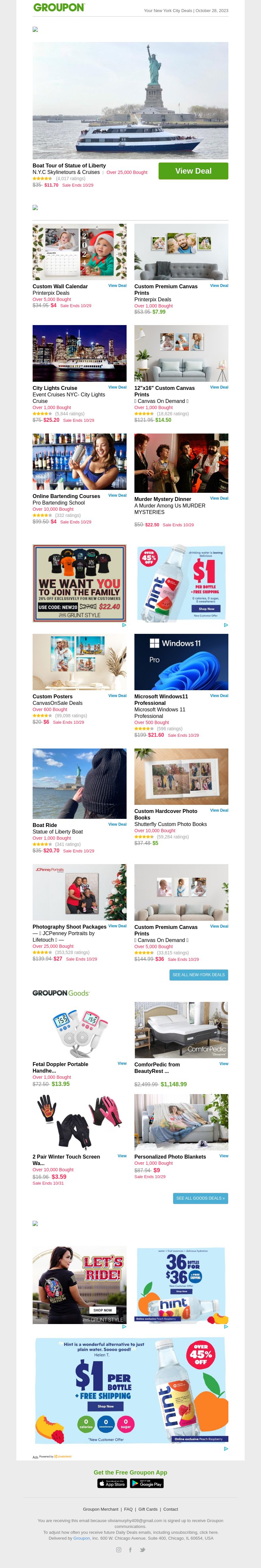Viewport: 261px width, 1568px height.
Task: Get the app on Google Play
Action: coord(147,1483)
